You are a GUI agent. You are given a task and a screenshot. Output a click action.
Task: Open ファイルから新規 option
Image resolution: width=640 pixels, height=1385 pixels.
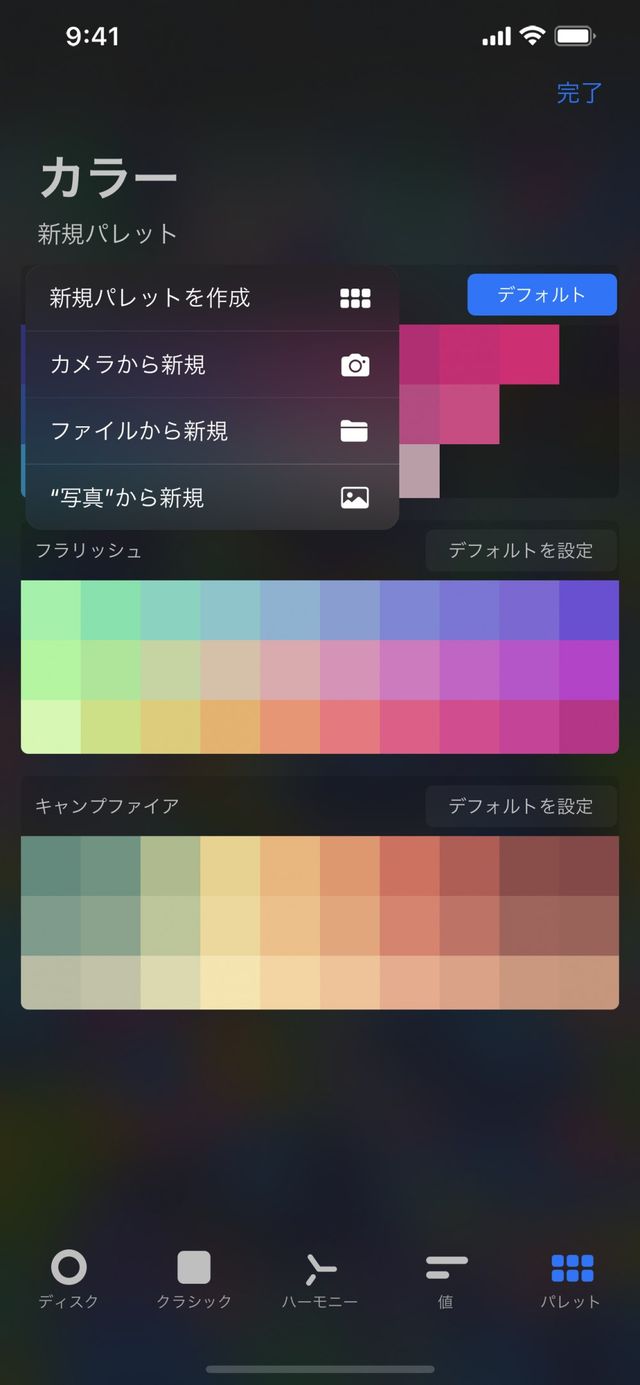tap(211, 431)
